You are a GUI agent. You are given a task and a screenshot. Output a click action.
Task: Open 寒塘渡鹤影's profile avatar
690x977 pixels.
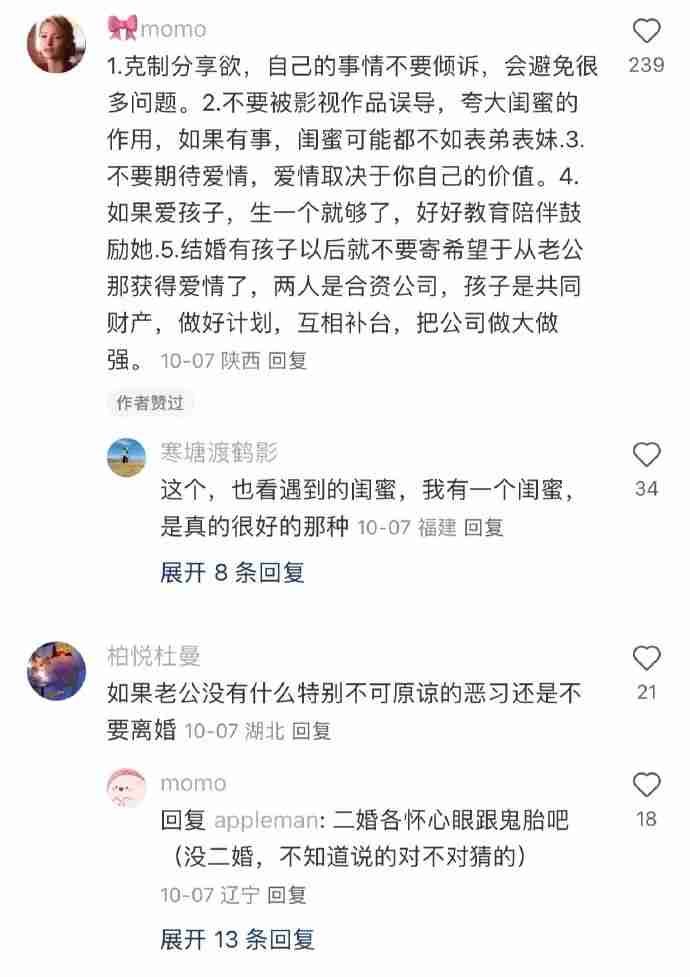pos(127,458)
